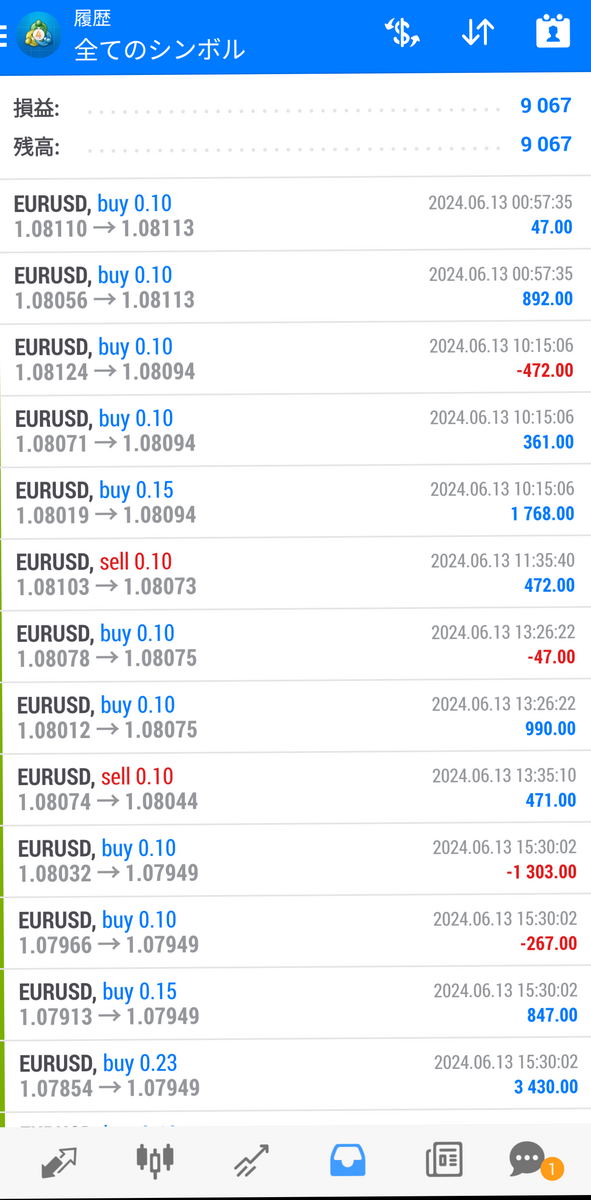Open the trade with -472.00 loss

[295, 359]
